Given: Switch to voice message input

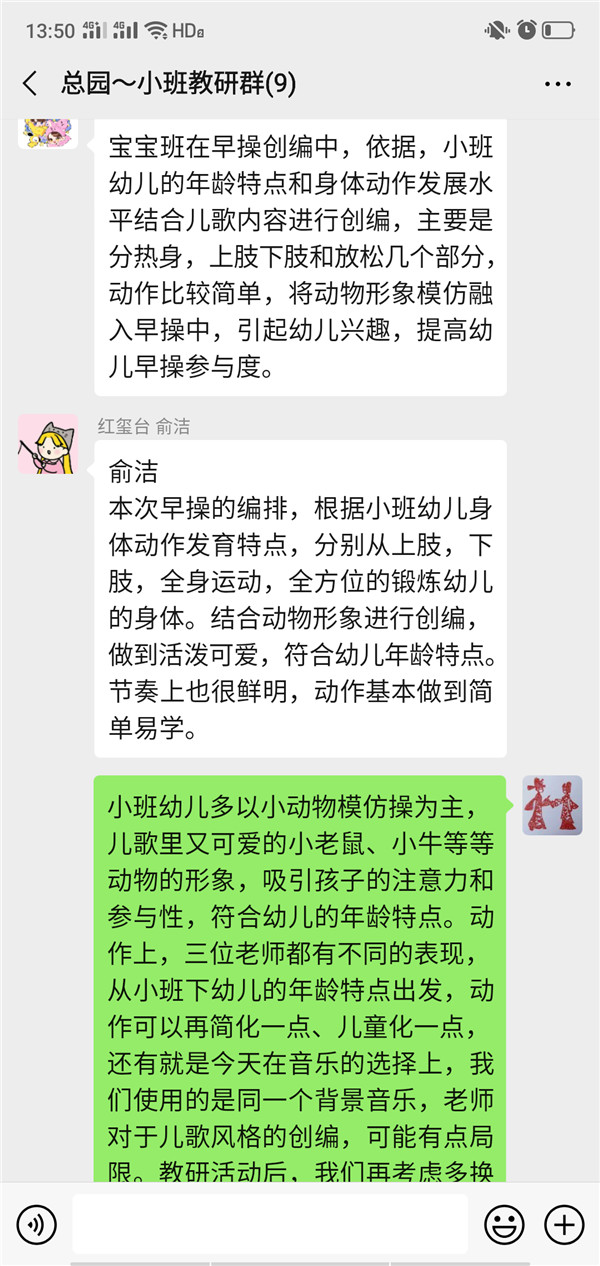Looking at the screenshot, I should [38, 1223].
